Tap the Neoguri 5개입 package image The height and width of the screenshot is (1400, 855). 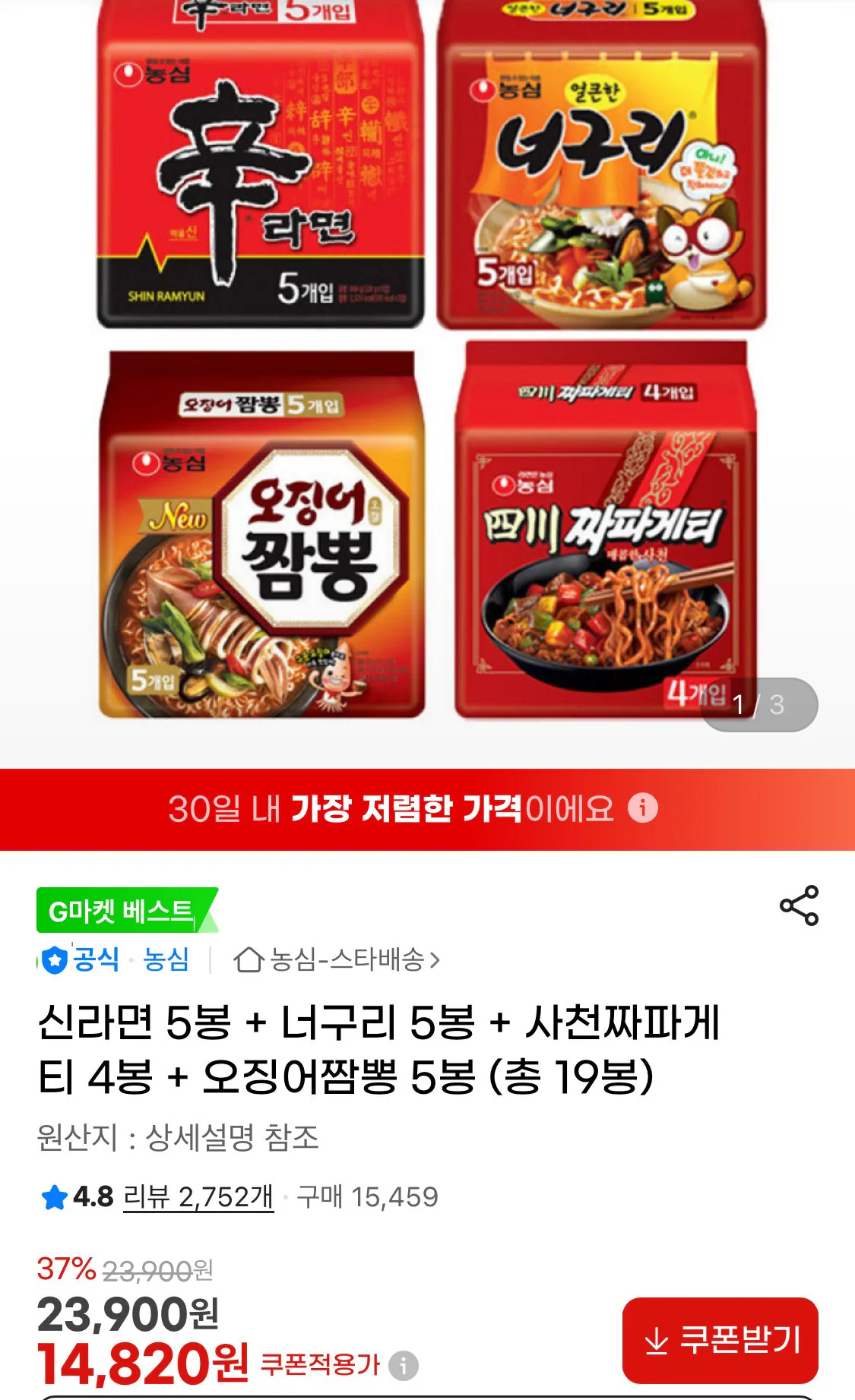pos(600,163)
